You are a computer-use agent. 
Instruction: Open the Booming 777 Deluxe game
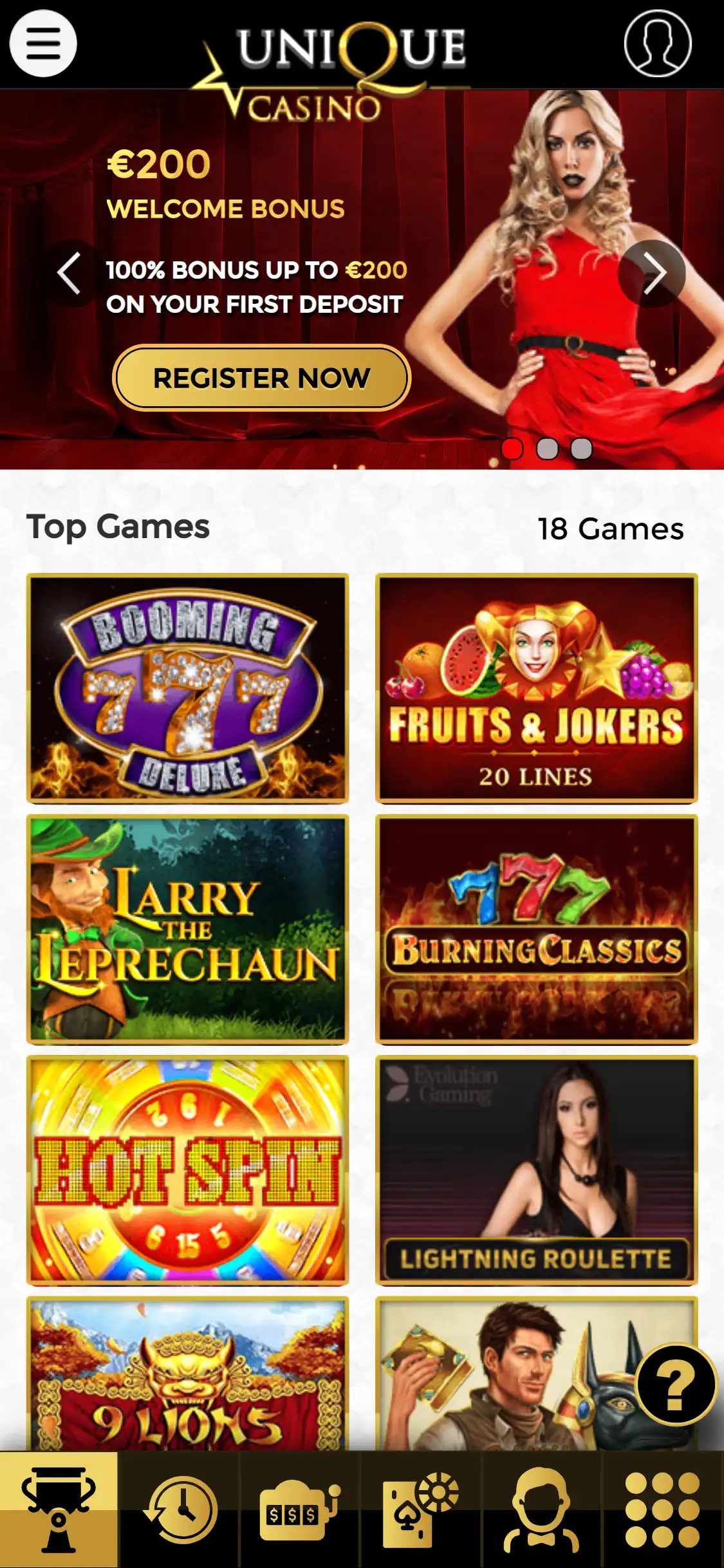coord(187,688)
